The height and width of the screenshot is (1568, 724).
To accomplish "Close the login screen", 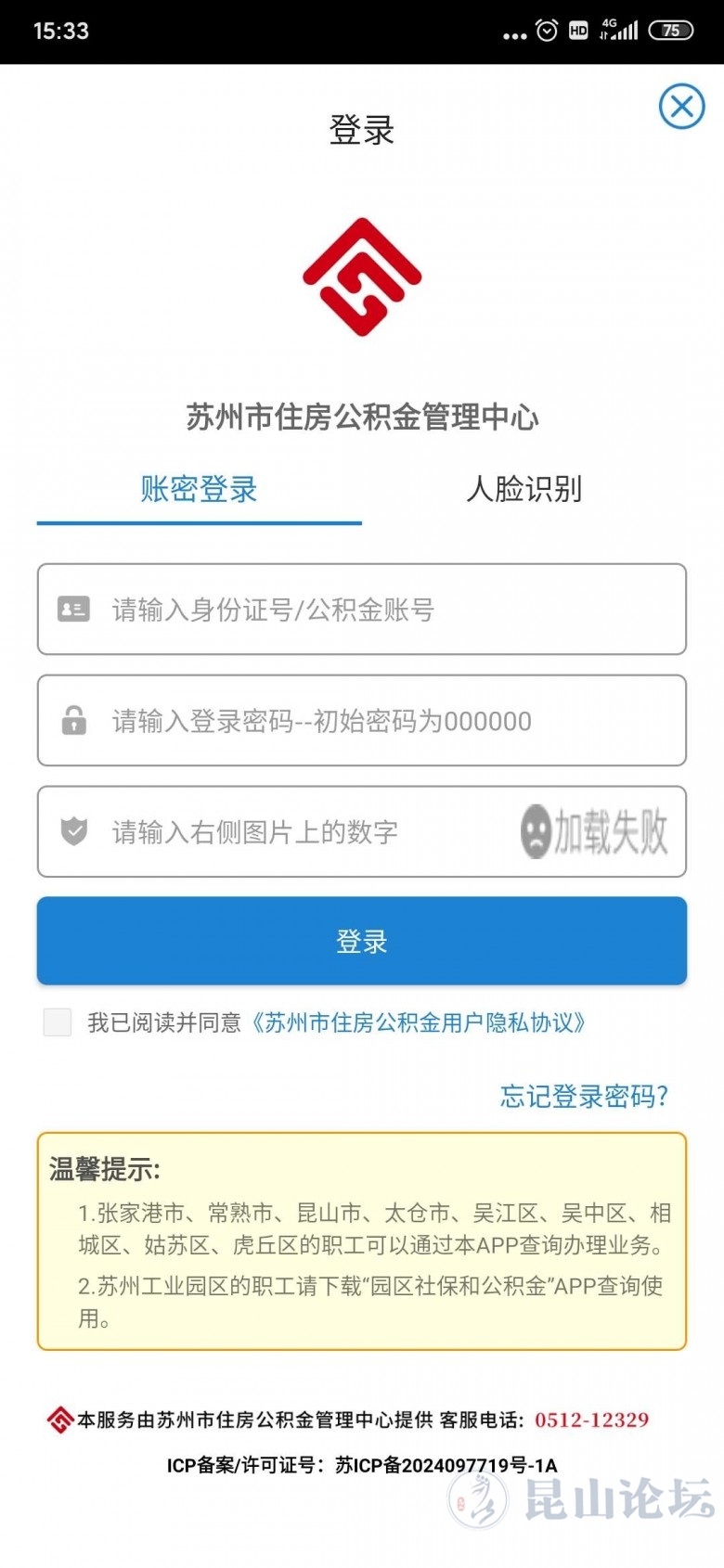I will 681,107.
